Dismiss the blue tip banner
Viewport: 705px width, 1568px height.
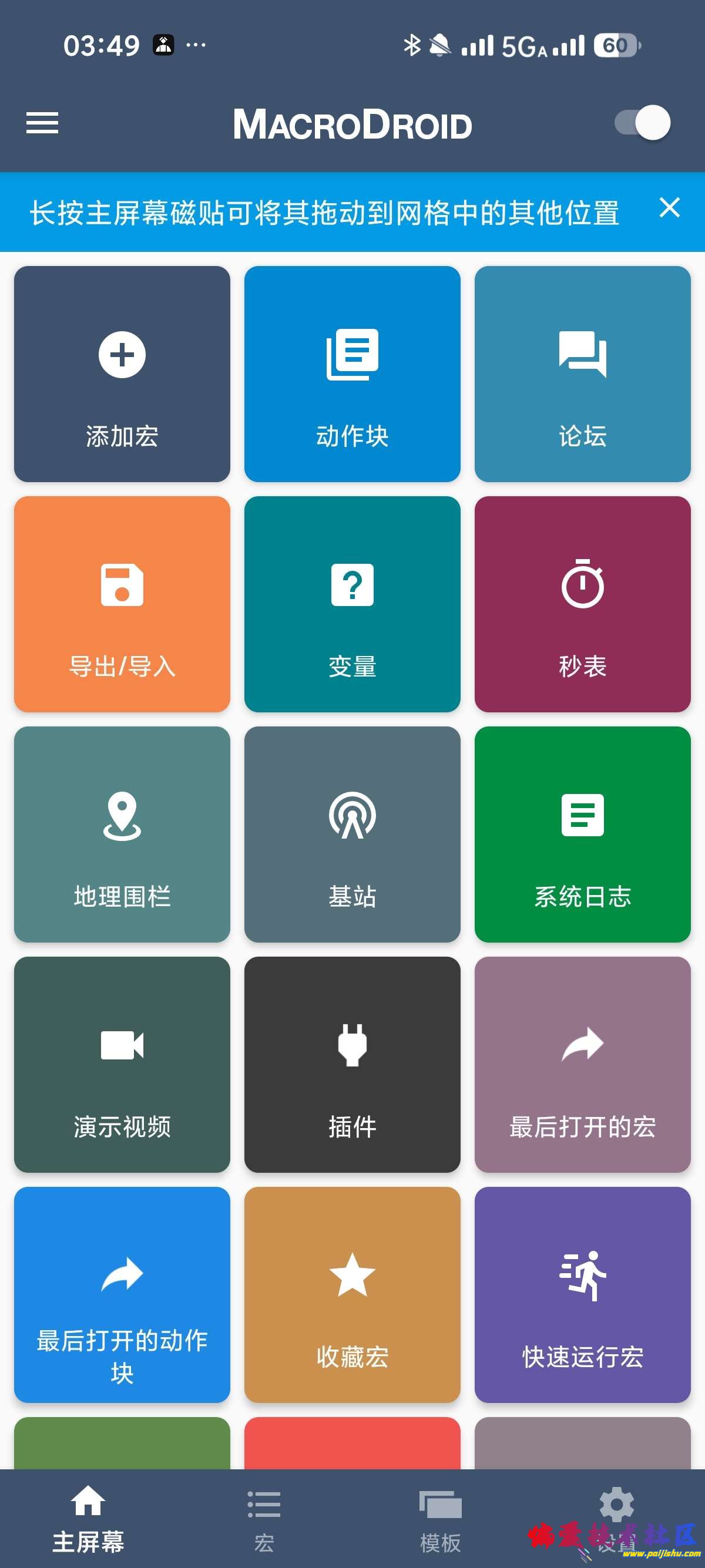[x=669, y=208]
